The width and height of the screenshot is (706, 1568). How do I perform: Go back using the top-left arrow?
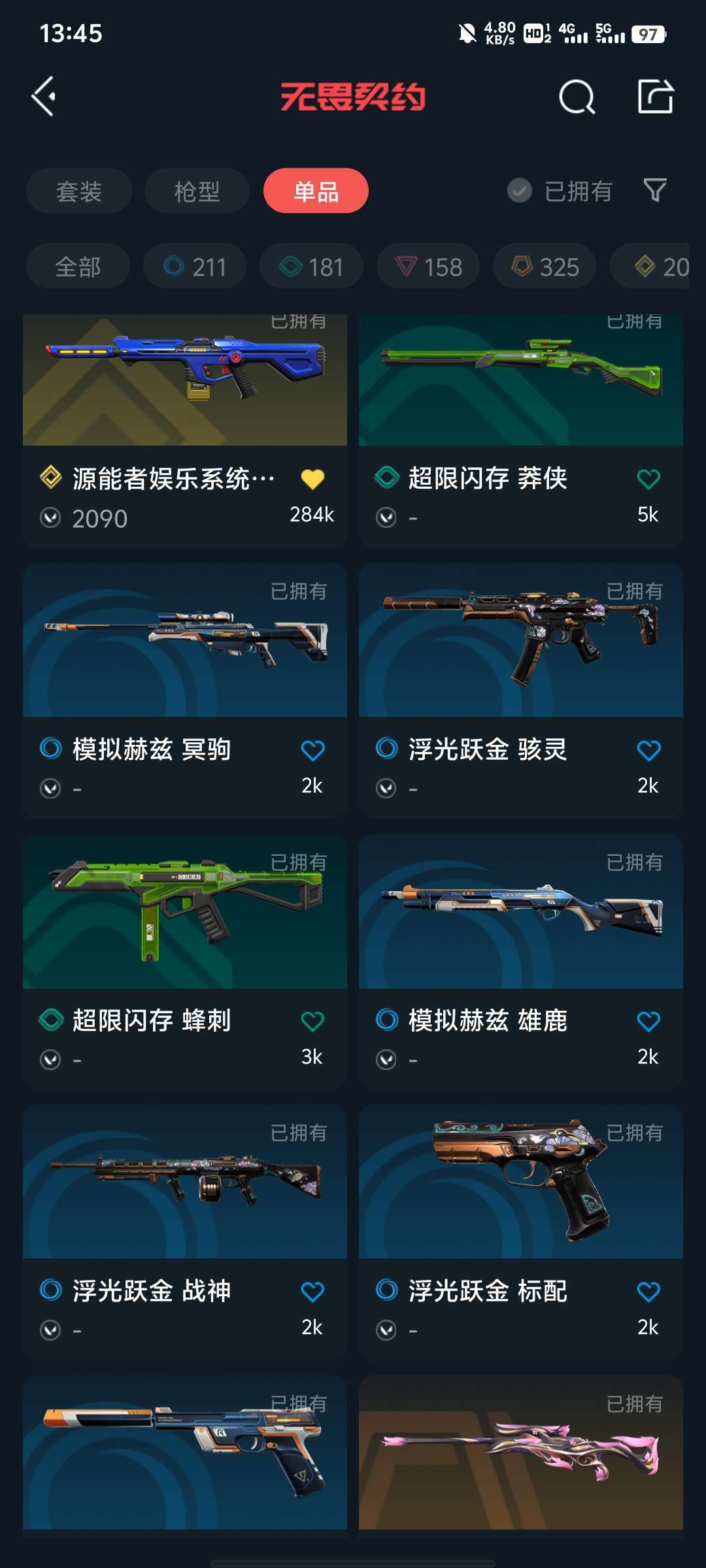pos(44,97)
